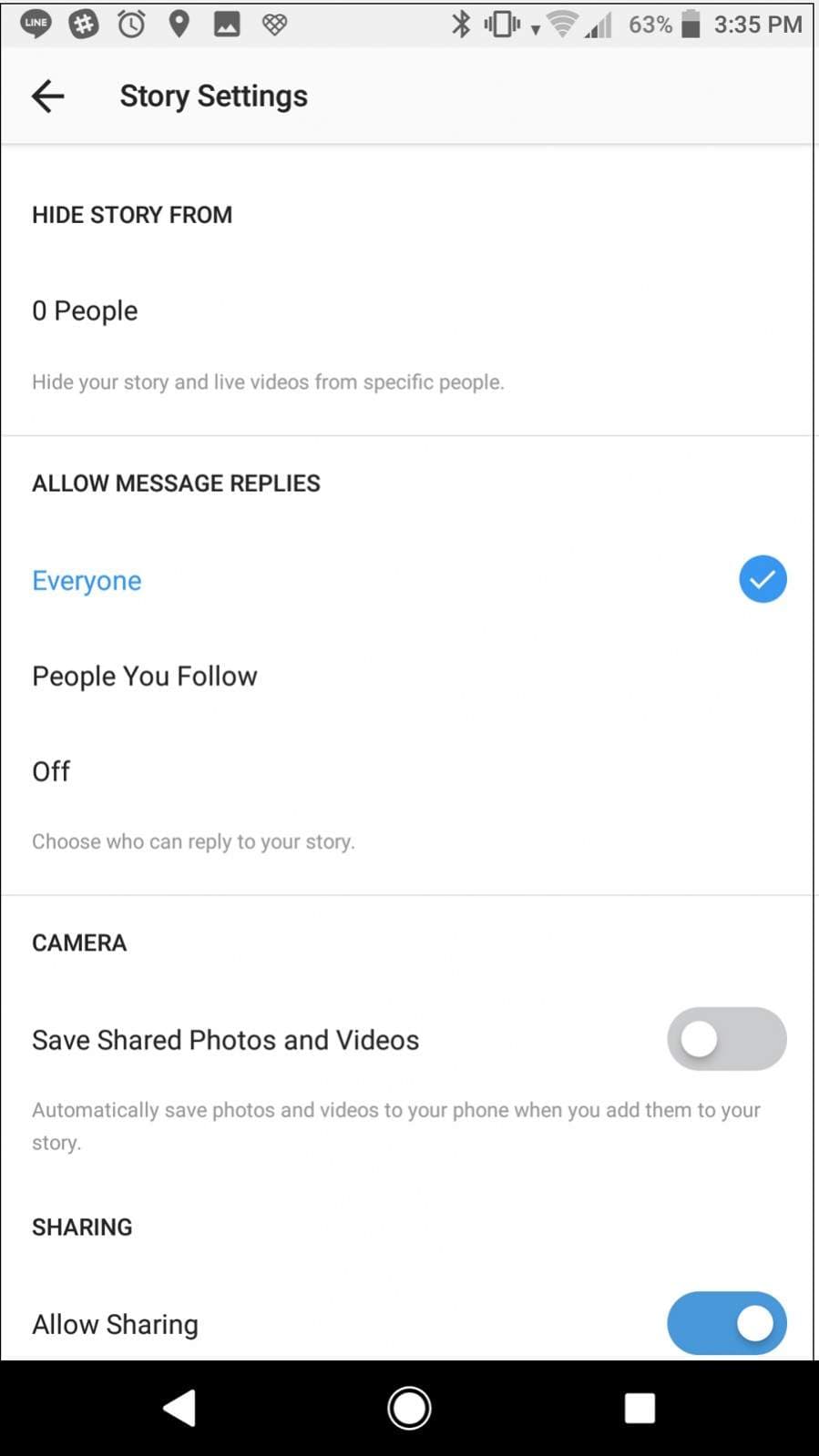Go back from Story Settings
819x1456 pixels.
[x=47, y=96]
